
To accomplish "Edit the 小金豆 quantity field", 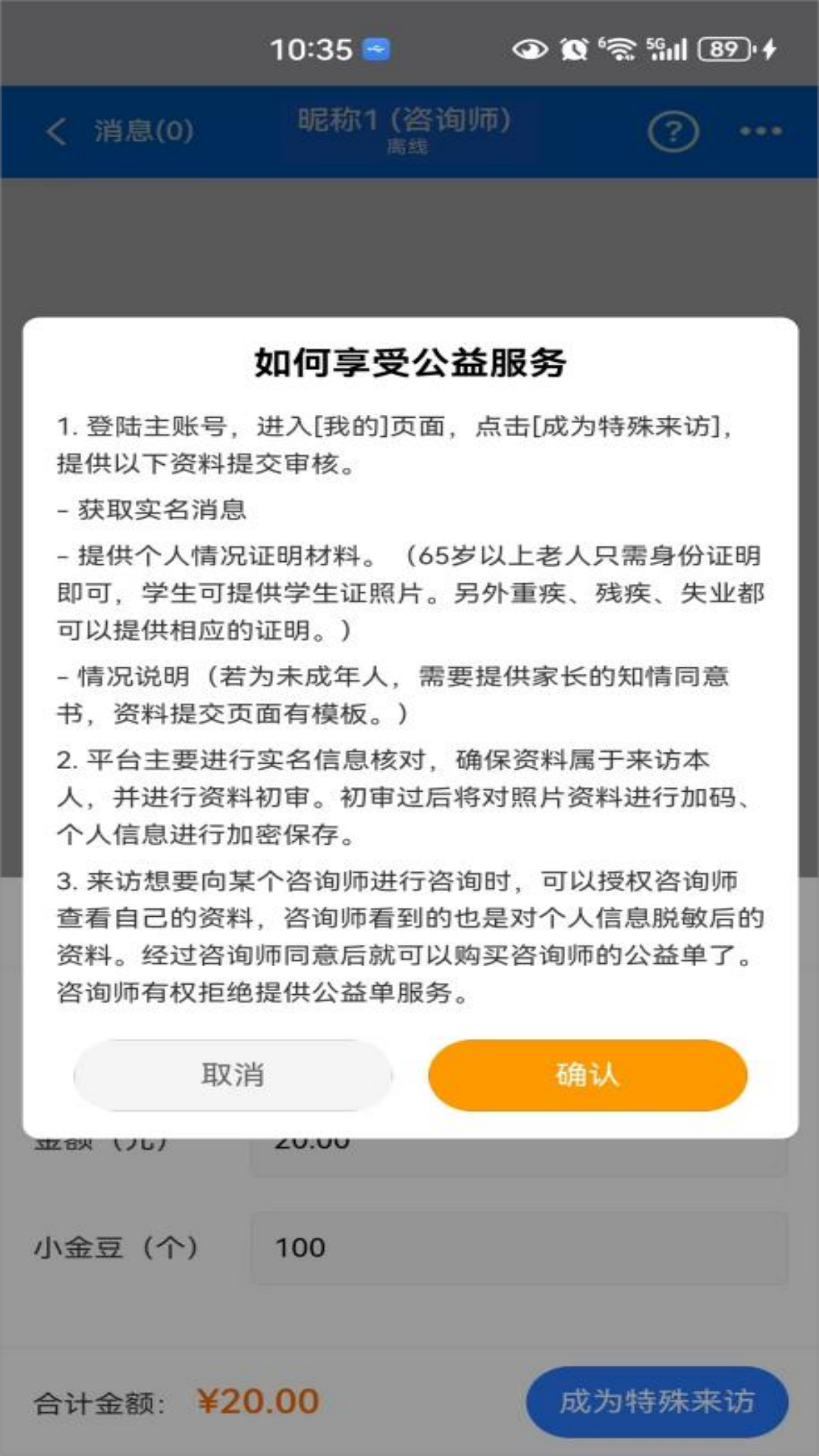I will (519, 1247).
